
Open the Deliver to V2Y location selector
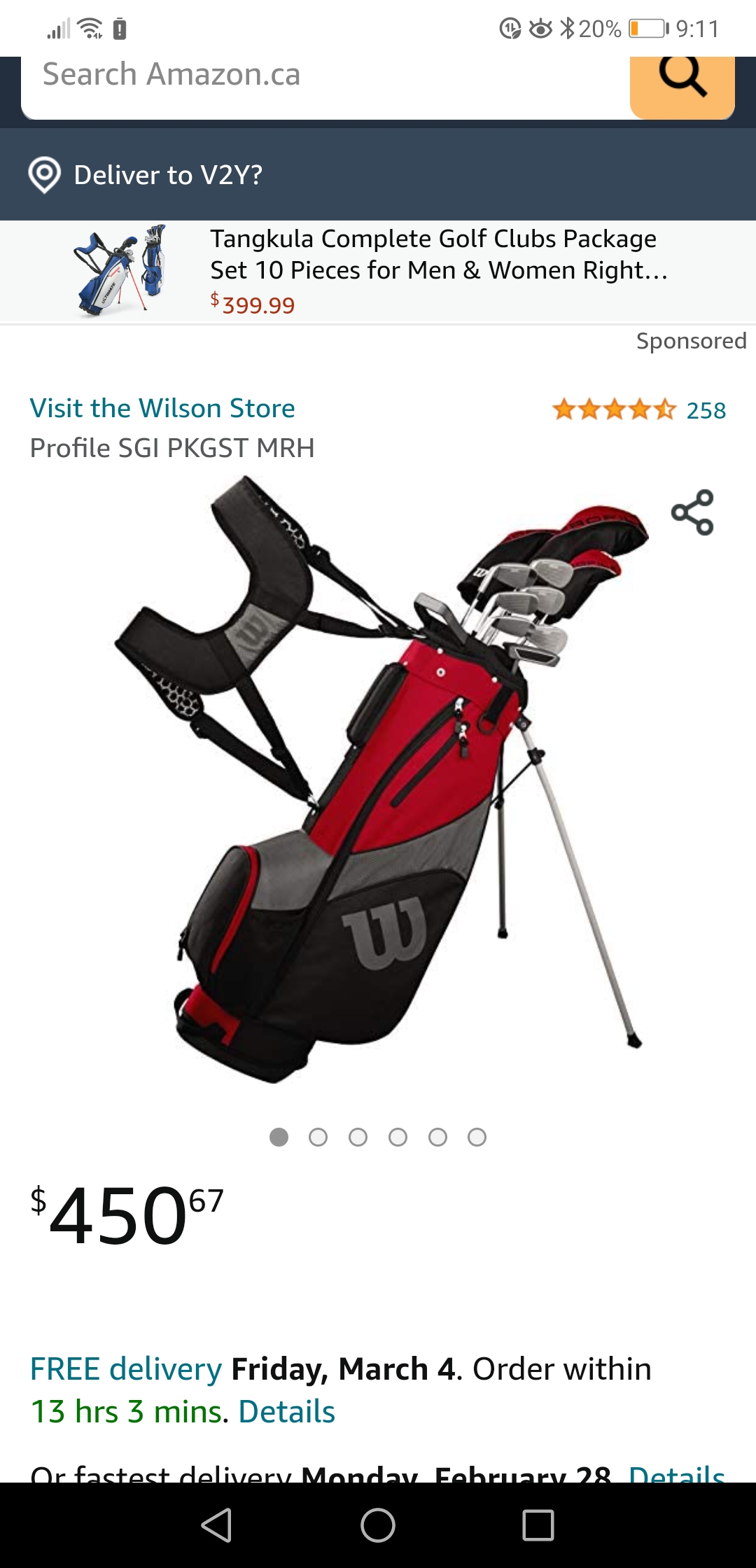pyautogui.click(x=146, y=175)
